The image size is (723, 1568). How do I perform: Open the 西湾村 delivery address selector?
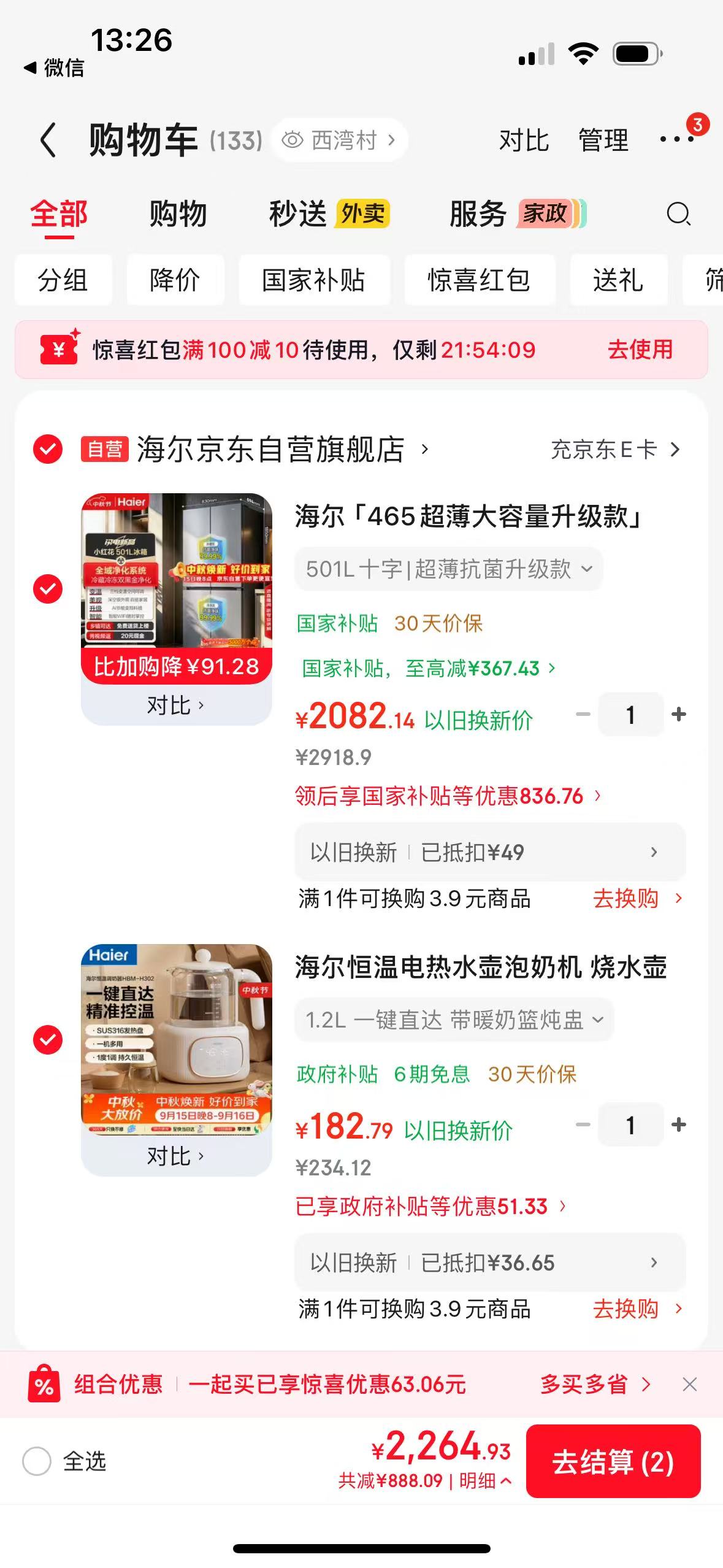pos(339,140)
